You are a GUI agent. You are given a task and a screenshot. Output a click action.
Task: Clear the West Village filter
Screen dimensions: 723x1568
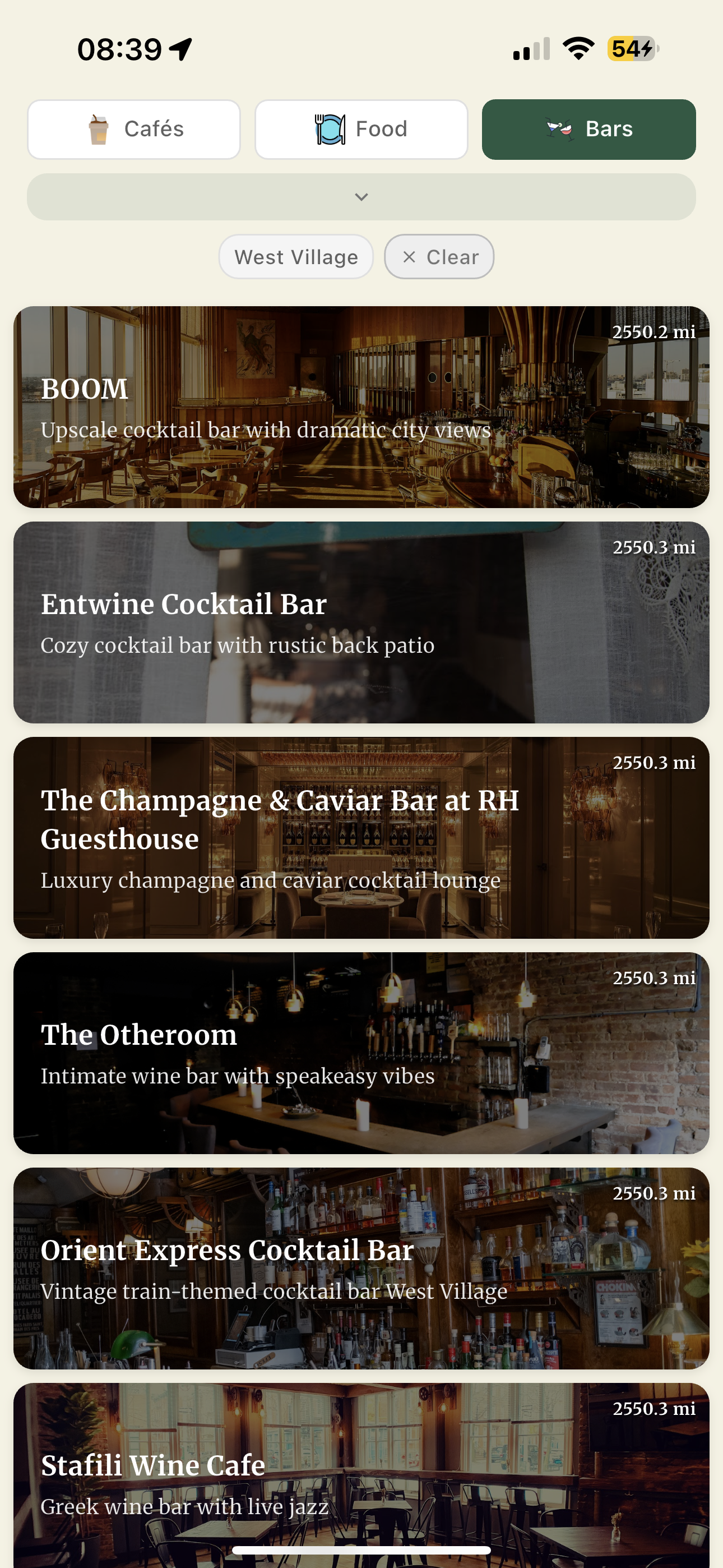point(439,256)
